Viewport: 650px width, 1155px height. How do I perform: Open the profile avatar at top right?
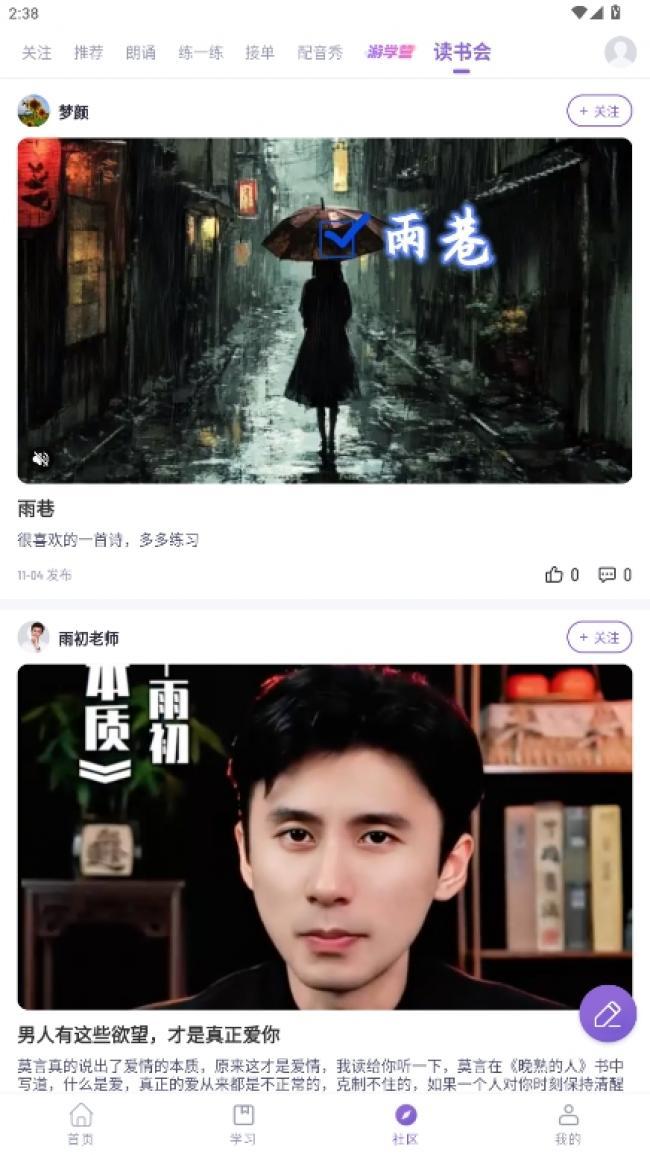tap(620, 52)
